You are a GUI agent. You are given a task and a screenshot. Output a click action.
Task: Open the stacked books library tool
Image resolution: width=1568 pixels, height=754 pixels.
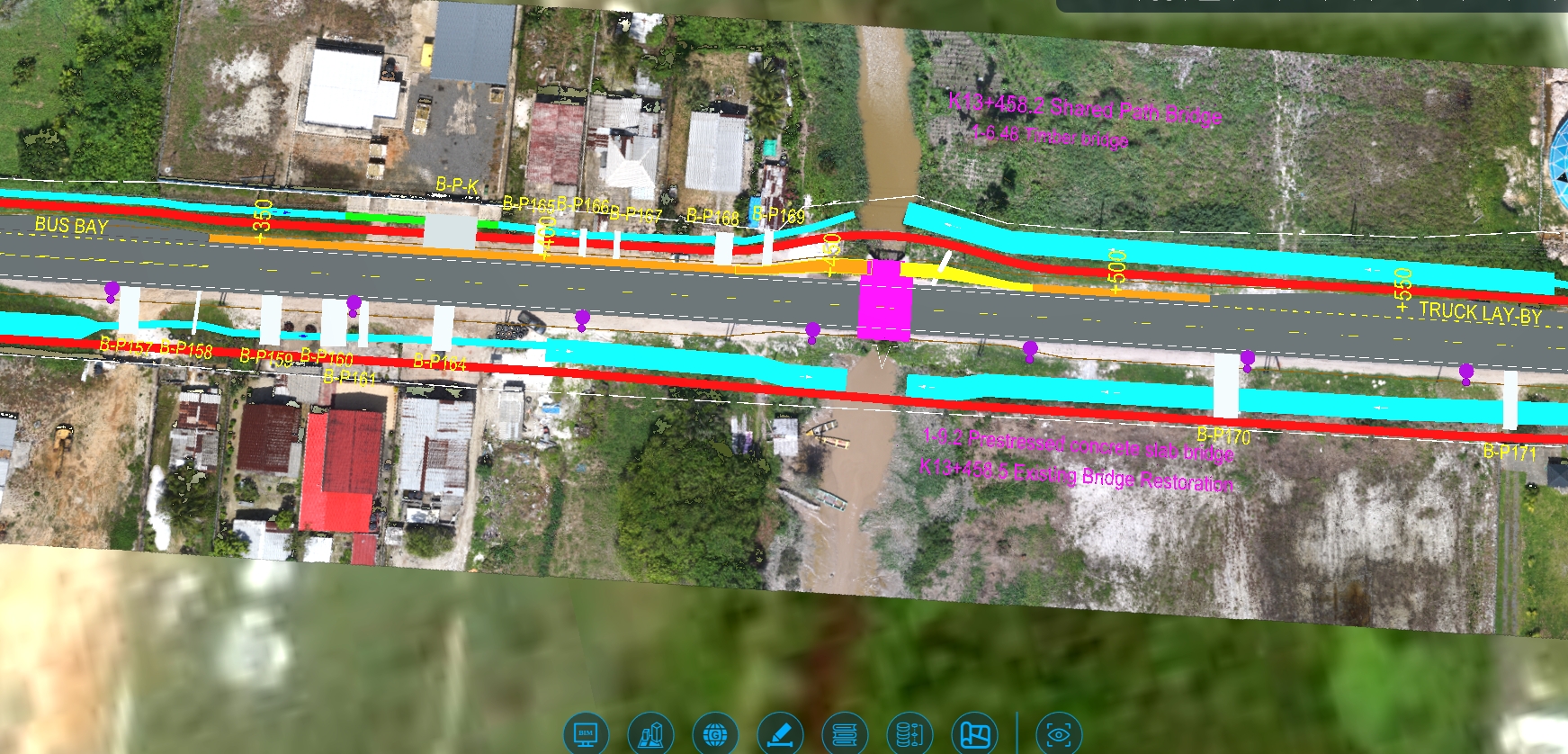(x=845, y=735)
